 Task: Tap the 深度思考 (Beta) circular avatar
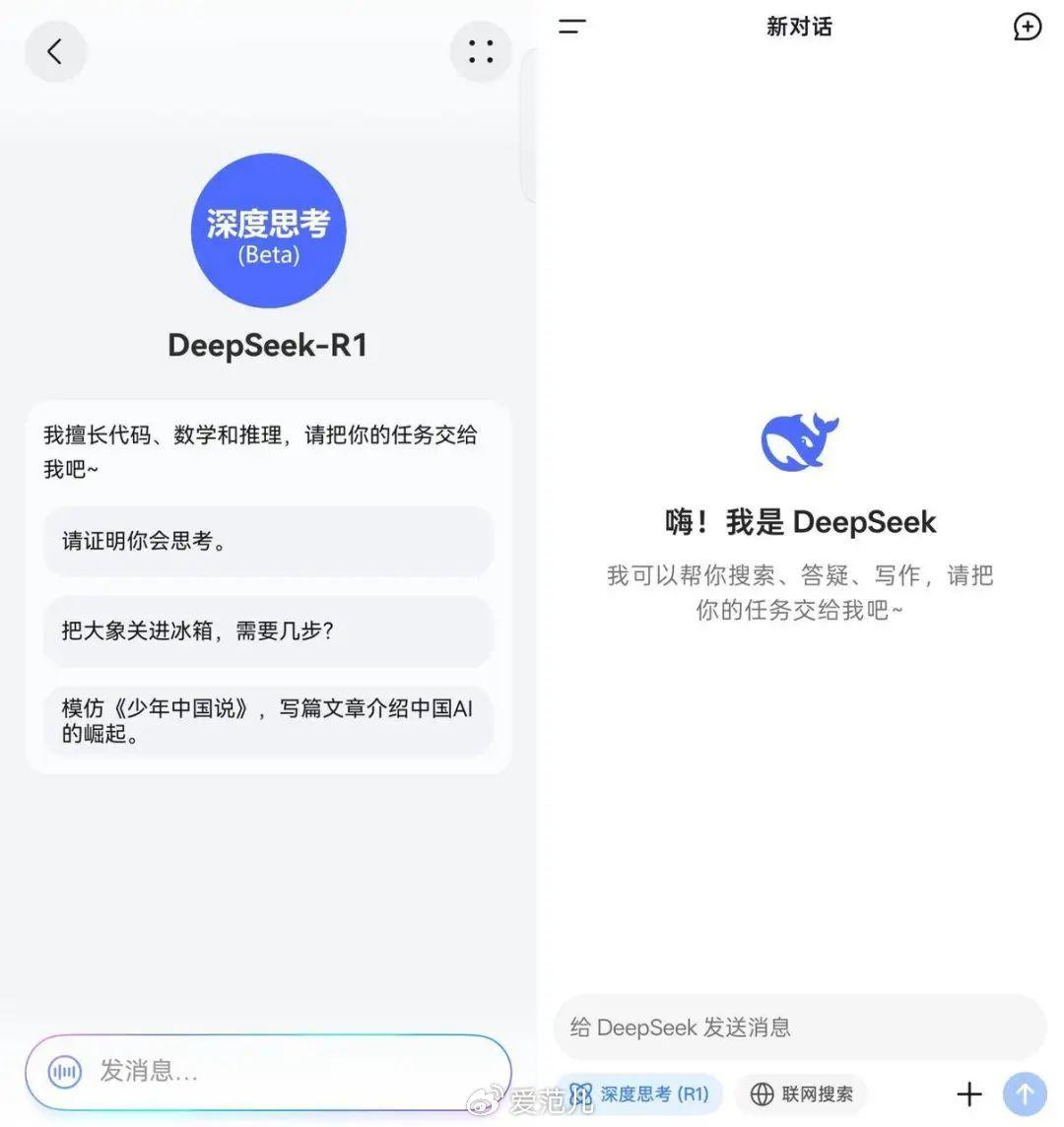267,231
